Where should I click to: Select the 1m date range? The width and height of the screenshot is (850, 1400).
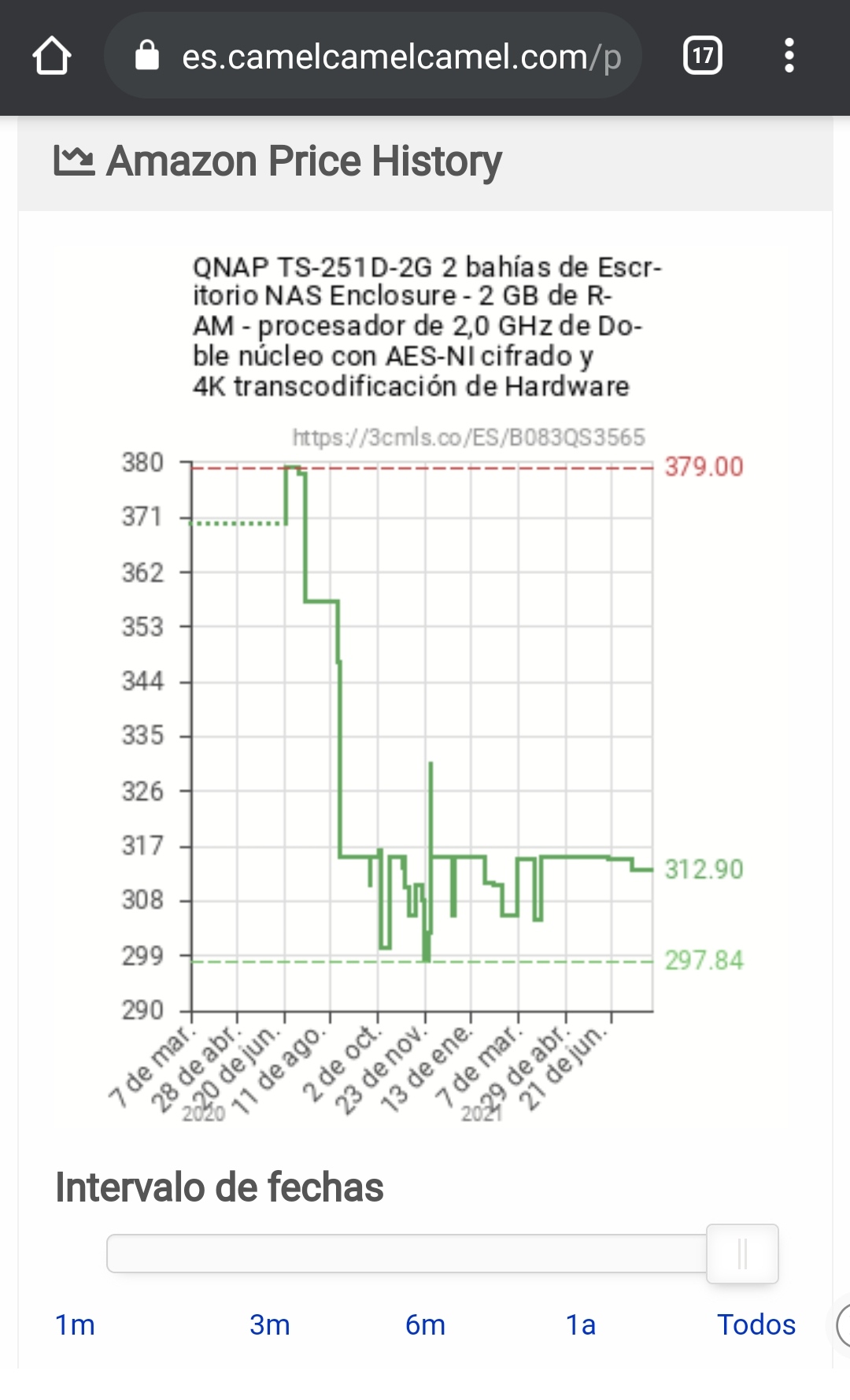click(x=75, y=1324)
